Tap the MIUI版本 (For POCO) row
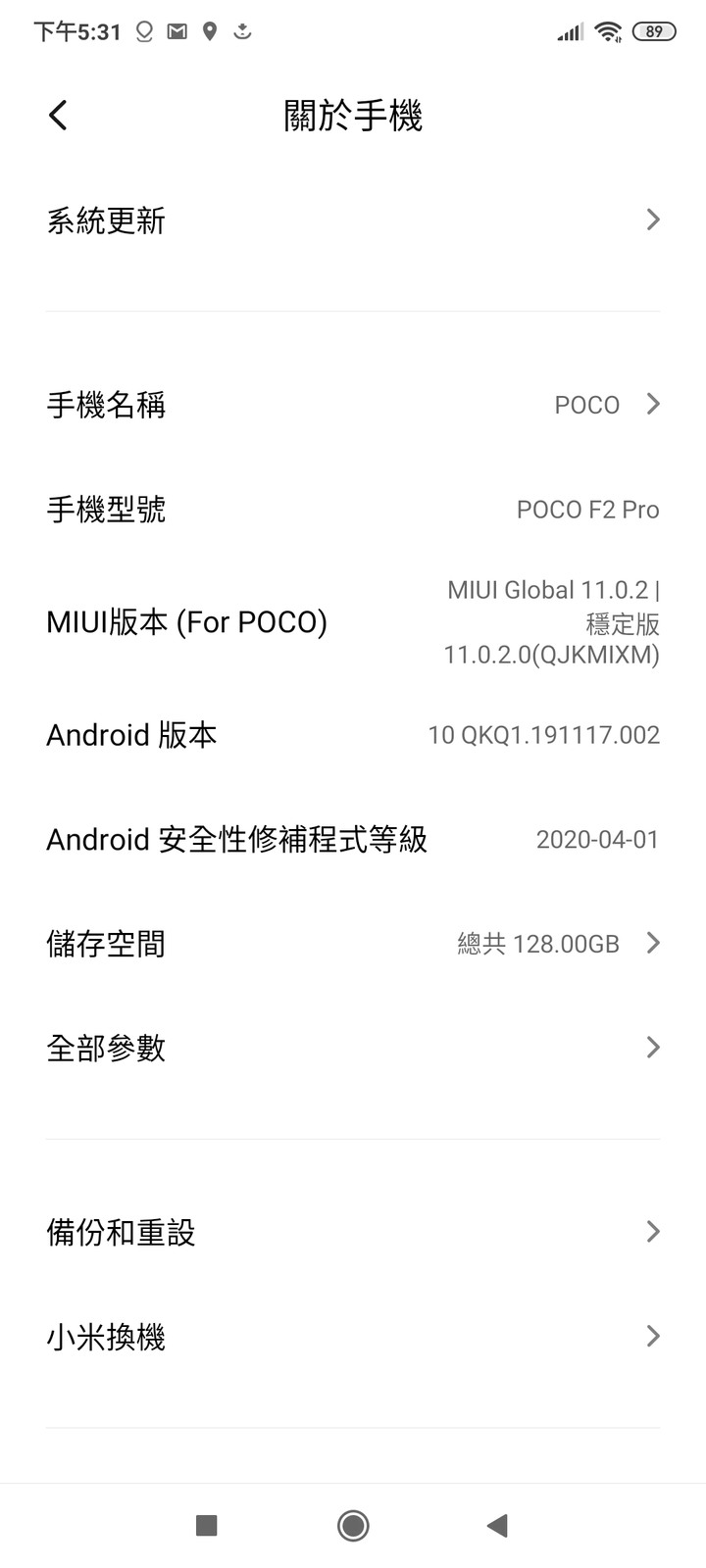The width and height of the screenshot is (706, 1568). [x=353, y=622]
